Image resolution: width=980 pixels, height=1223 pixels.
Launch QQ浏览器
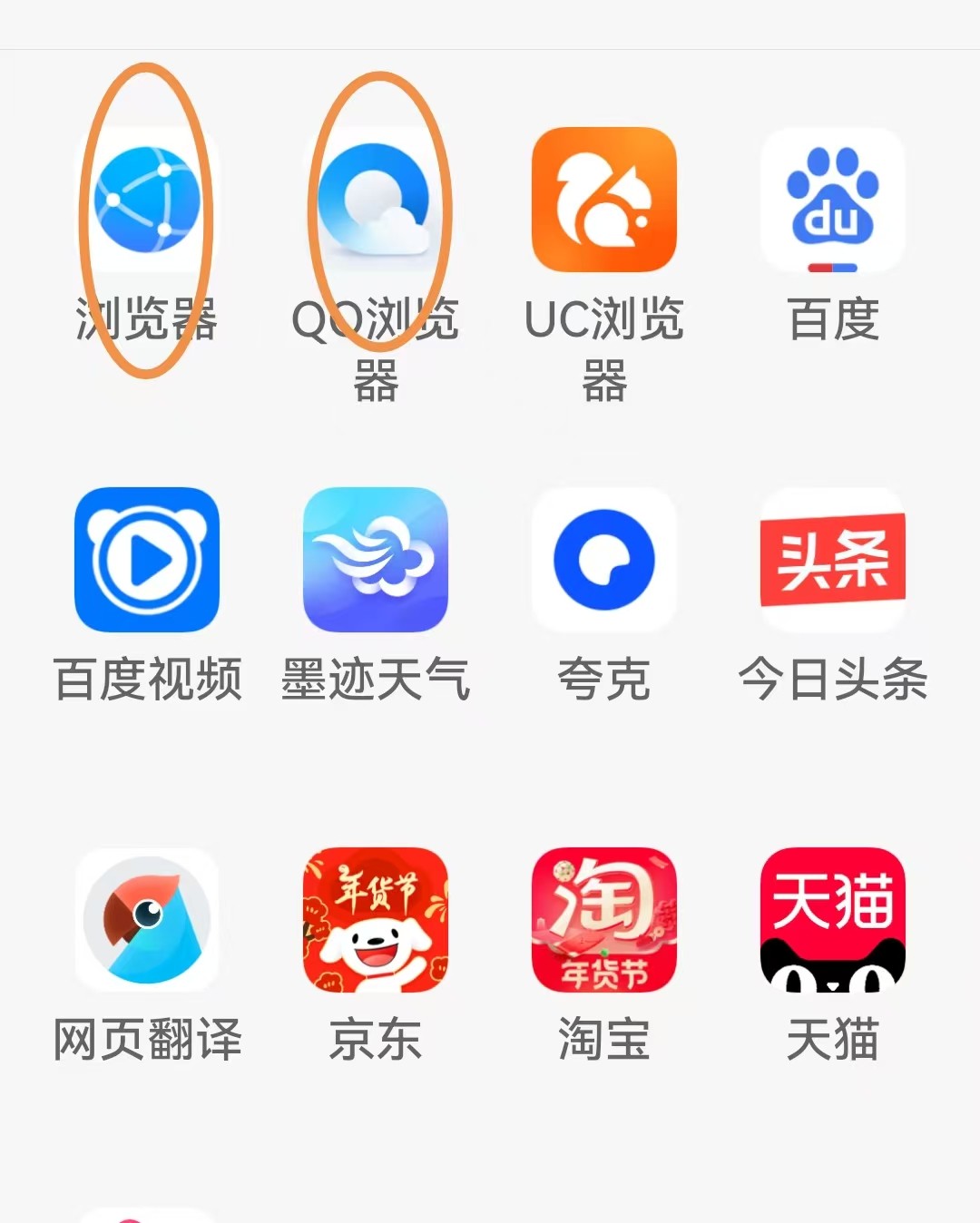376,200
